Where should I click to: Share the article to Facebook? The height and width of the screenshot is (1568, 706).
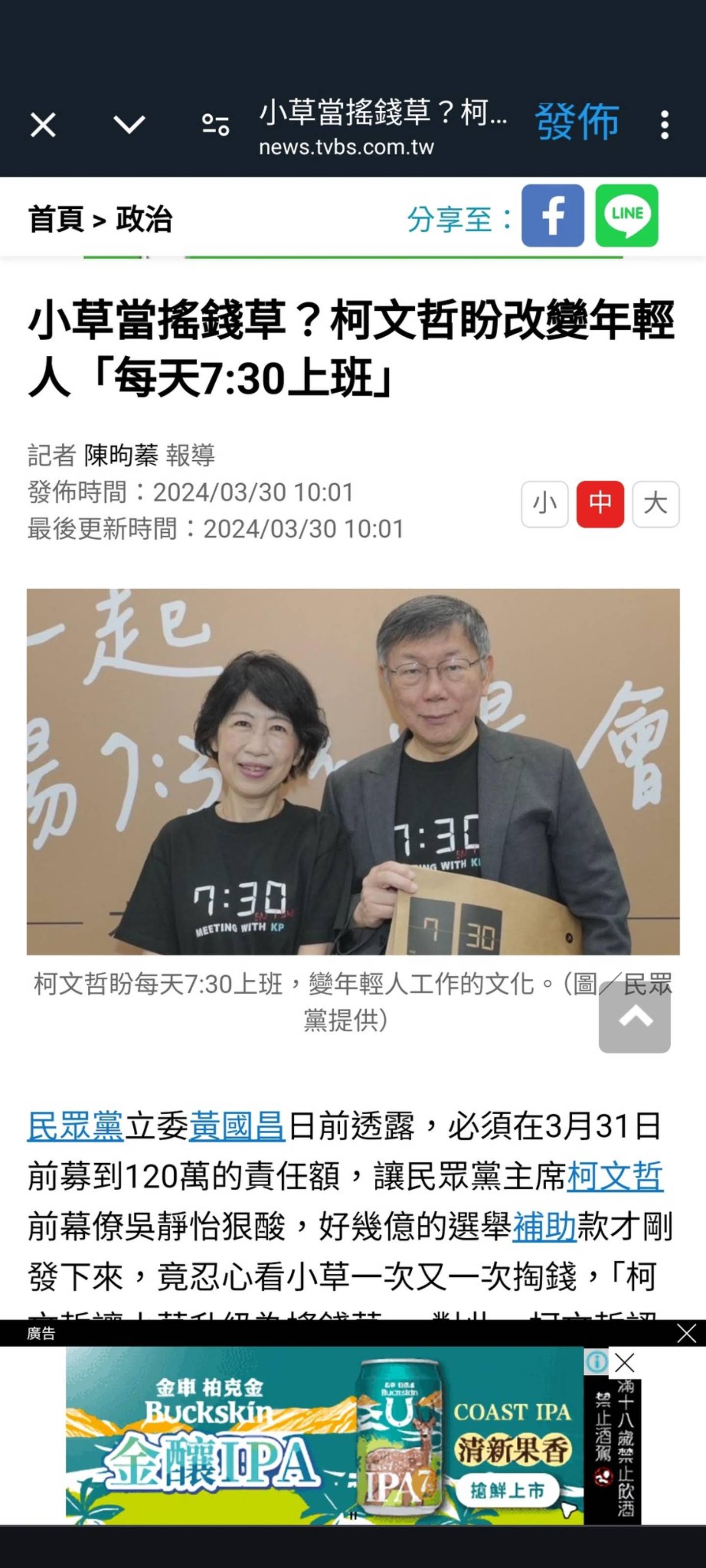(553, 216)
